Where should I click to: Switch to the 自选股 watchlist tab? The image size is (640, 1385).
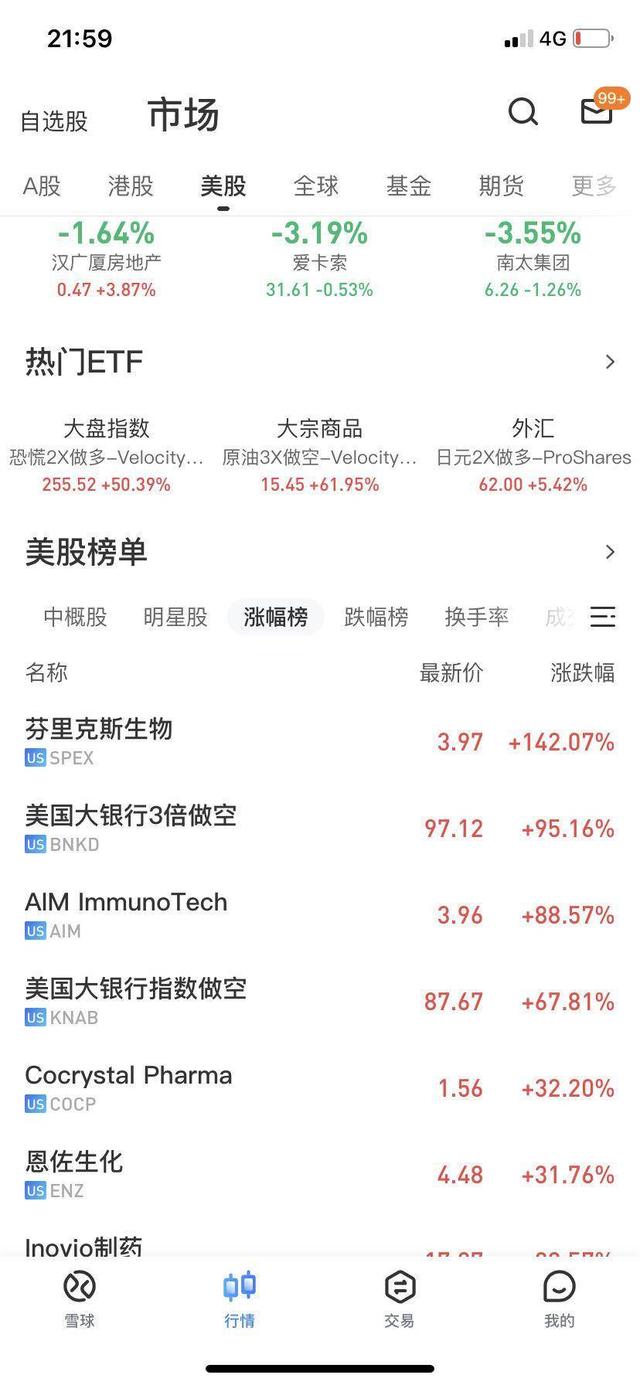pos(54,121)
